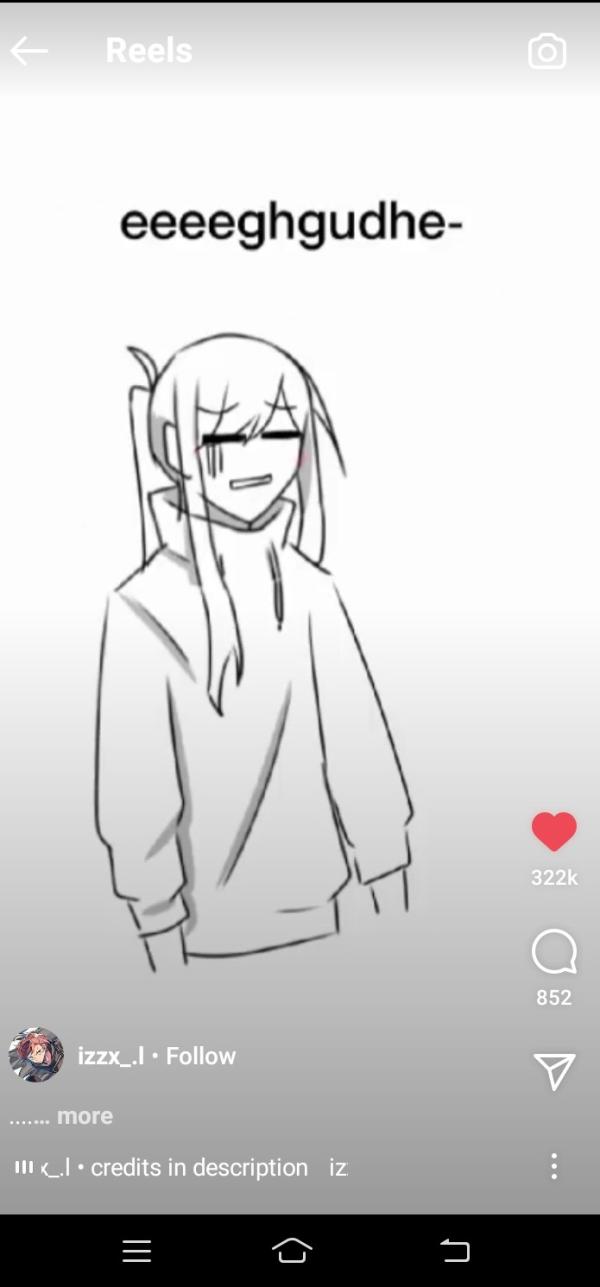Follow the izzx_.l account
The image size is (600, 1287).
click(201, 1056)
